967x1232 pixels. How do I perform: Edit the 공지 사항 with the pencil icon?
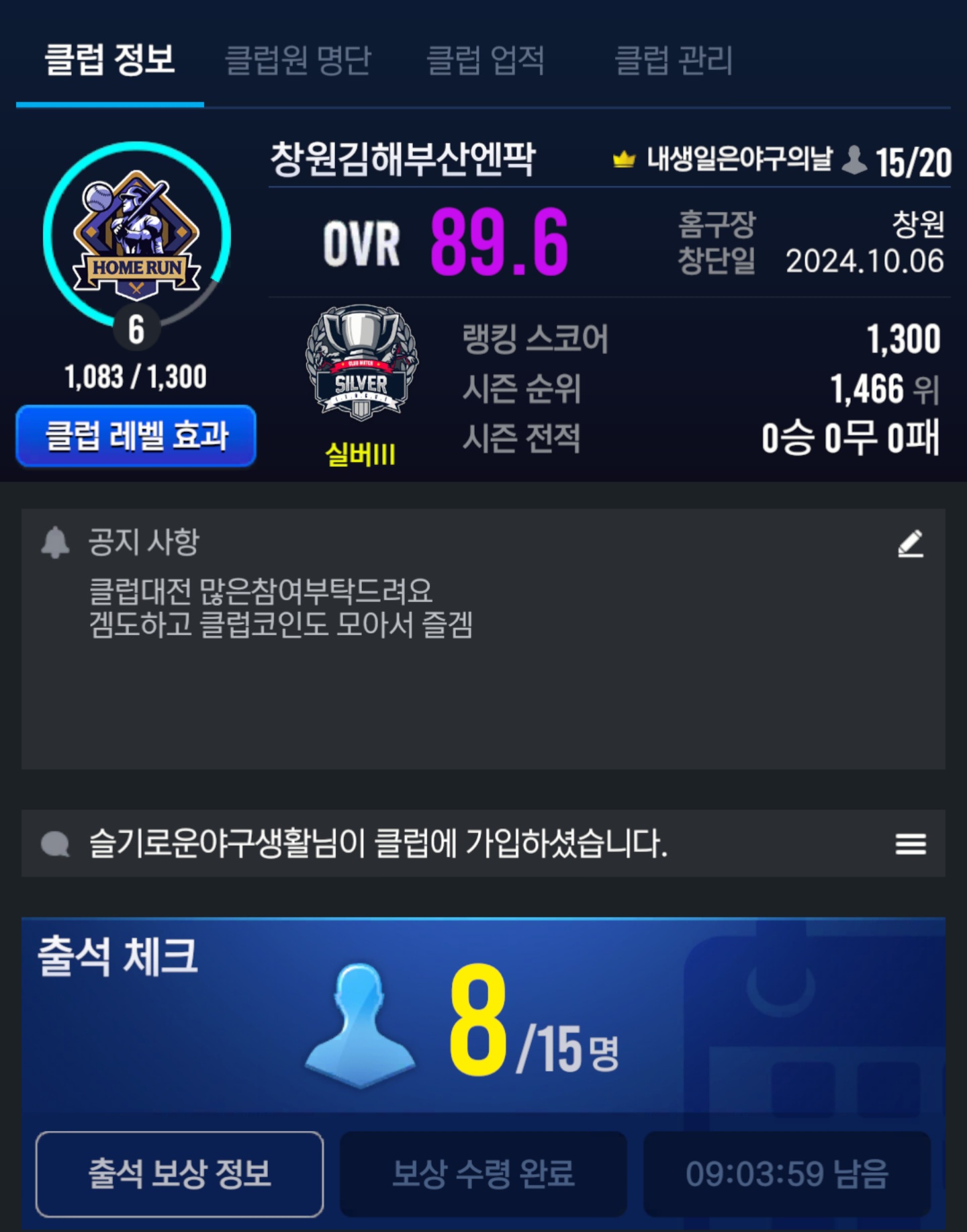[911, 543]
